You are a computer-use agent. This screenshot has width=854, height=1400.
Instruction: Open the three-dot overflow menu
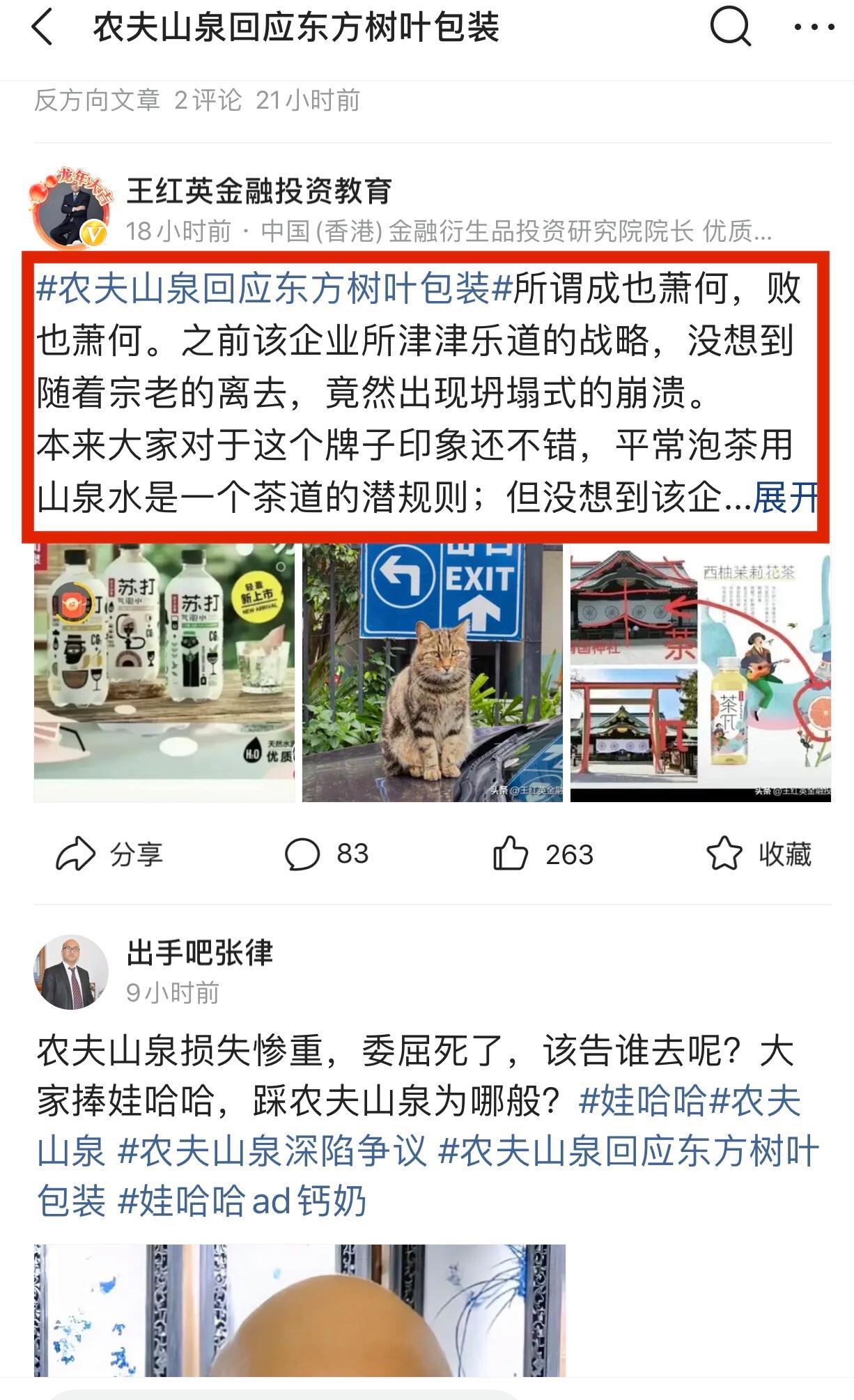[x=814, y=29]
